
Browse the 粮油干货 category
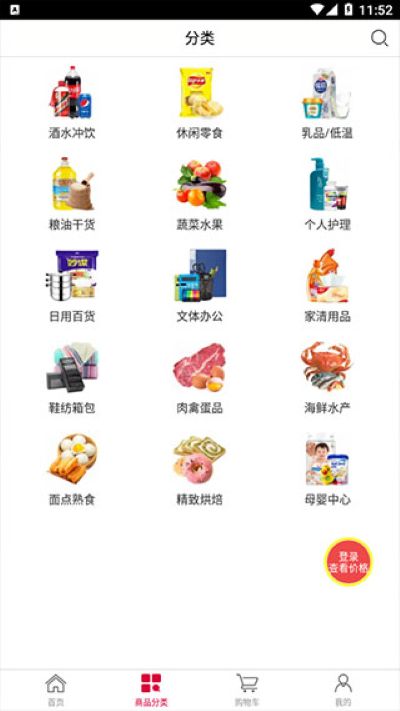point(72,194)
